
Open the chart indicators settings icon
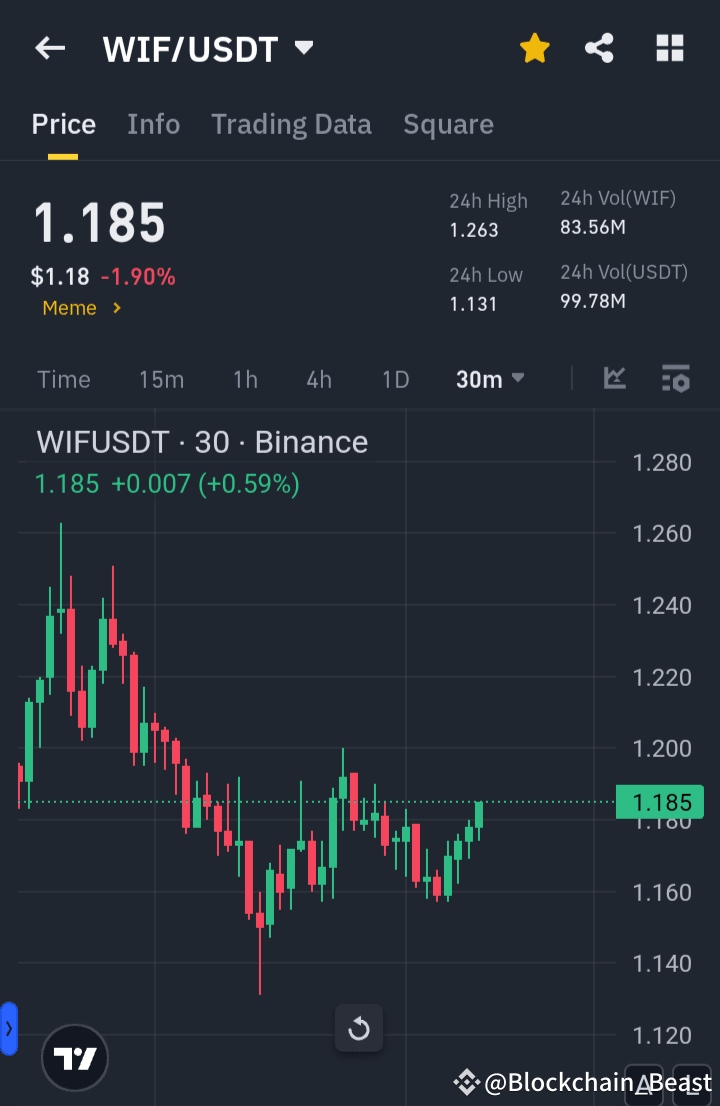(x=675, y=379)
